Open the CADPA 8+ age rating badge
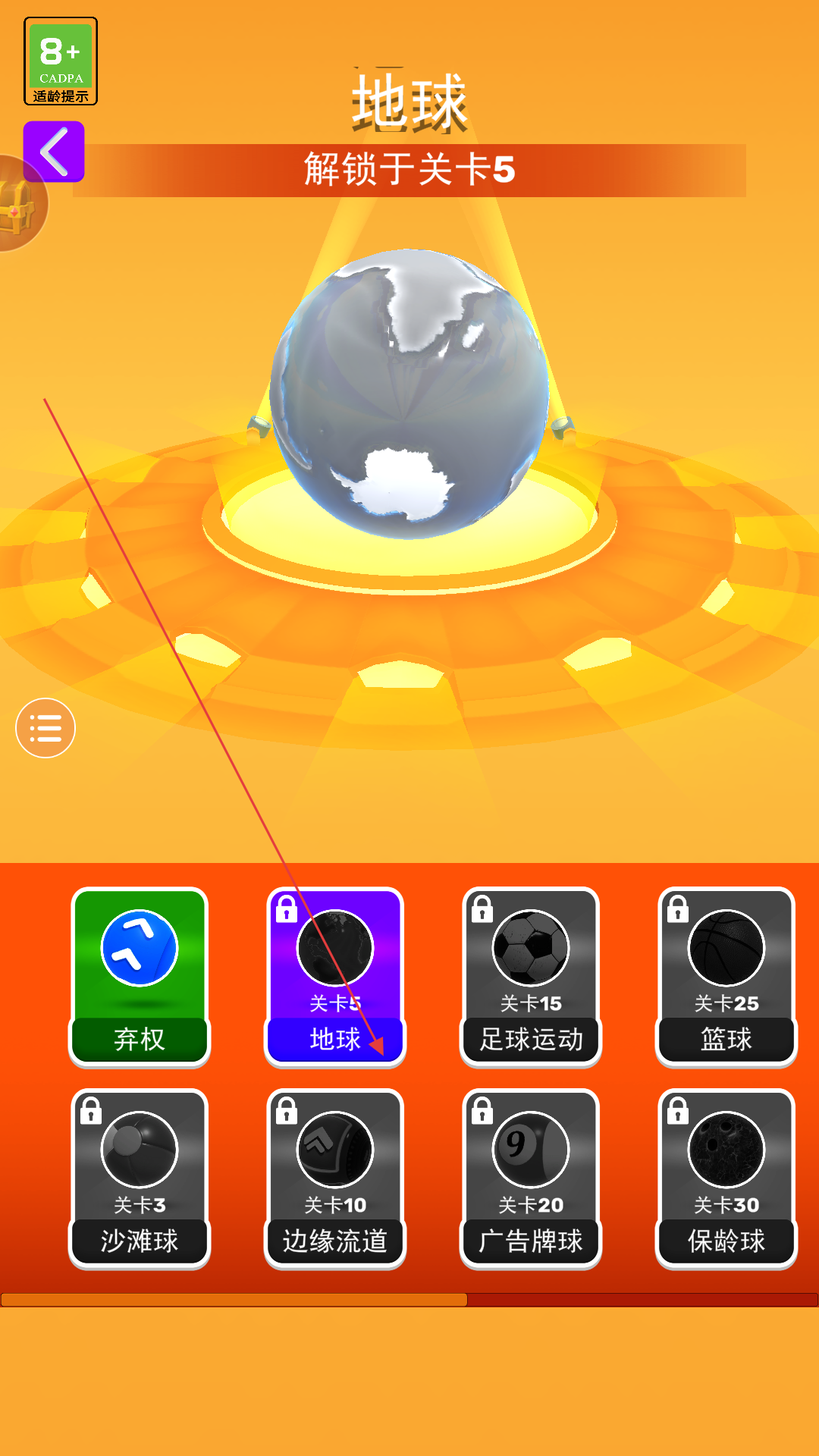This screenshot has width=819, height=1456. [61, 61]
